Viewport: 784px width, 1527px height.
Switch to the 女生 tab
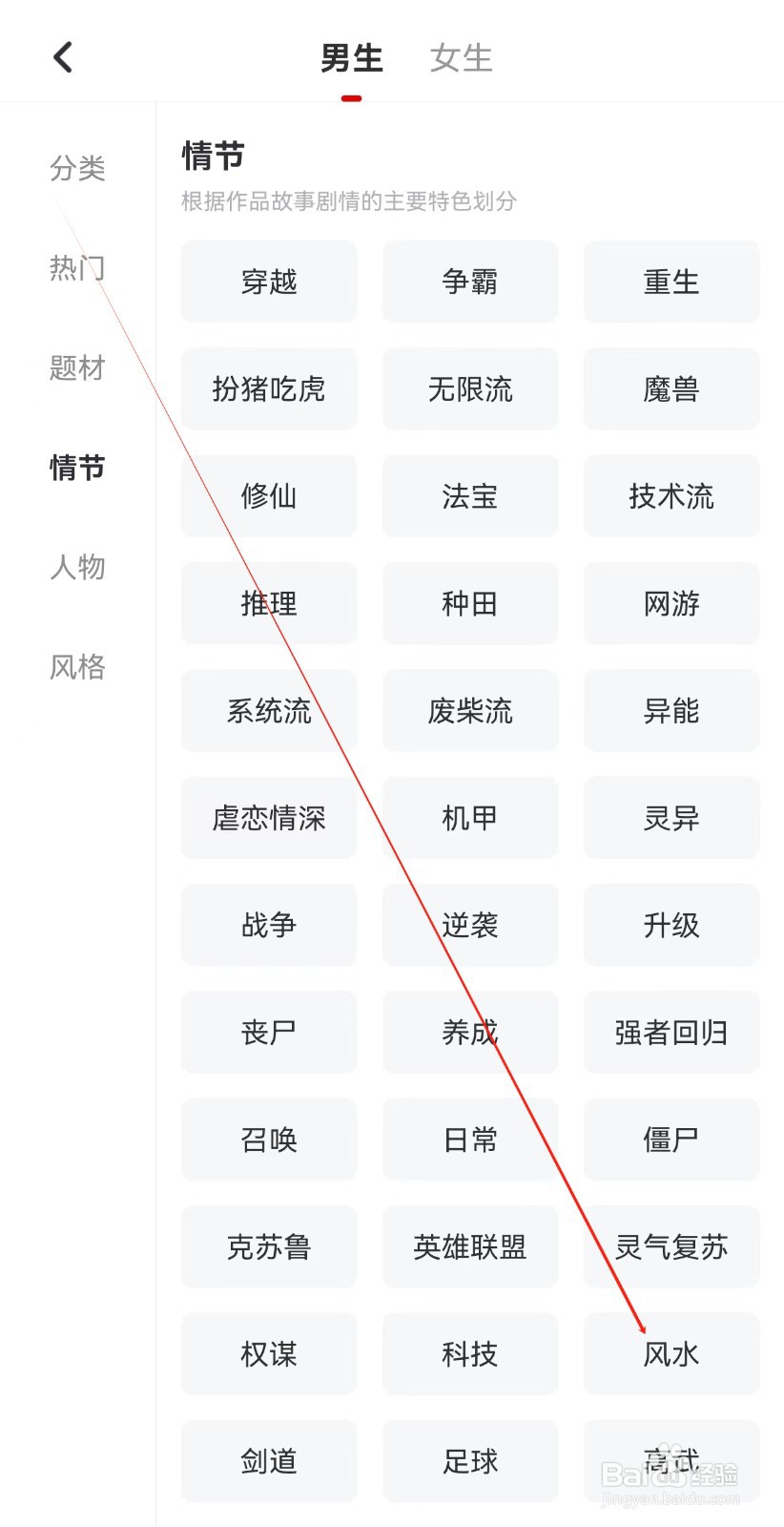[460, 57]
